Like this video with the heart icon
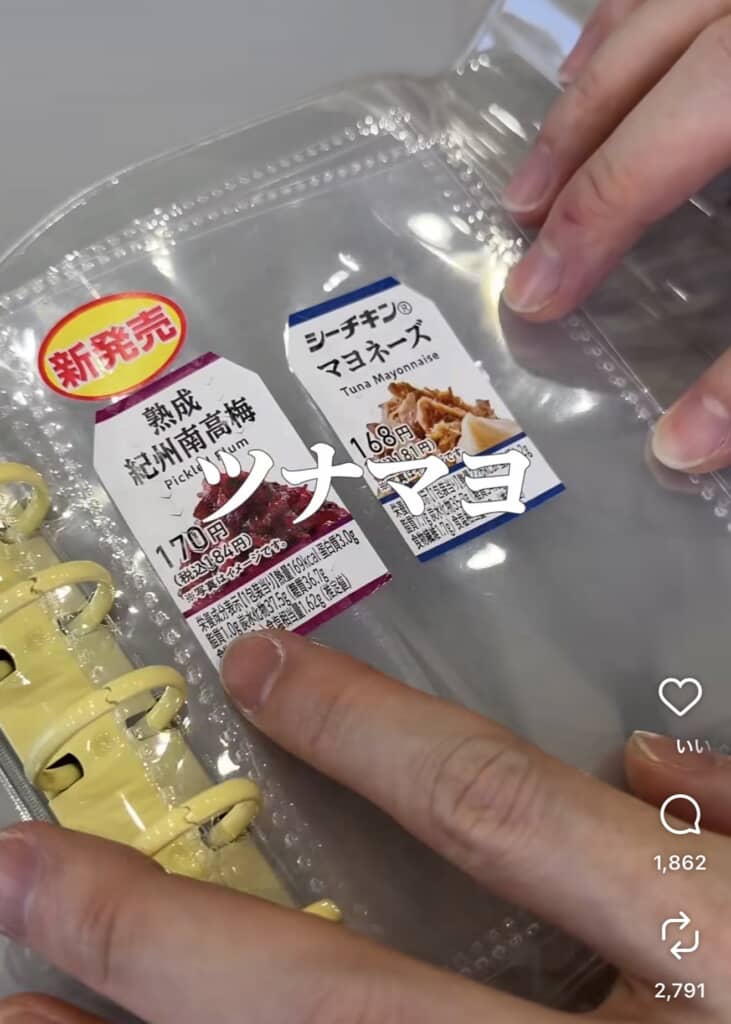Viewport: 731px width, 1024px height. pyautogui.click(x=680, y=696)
